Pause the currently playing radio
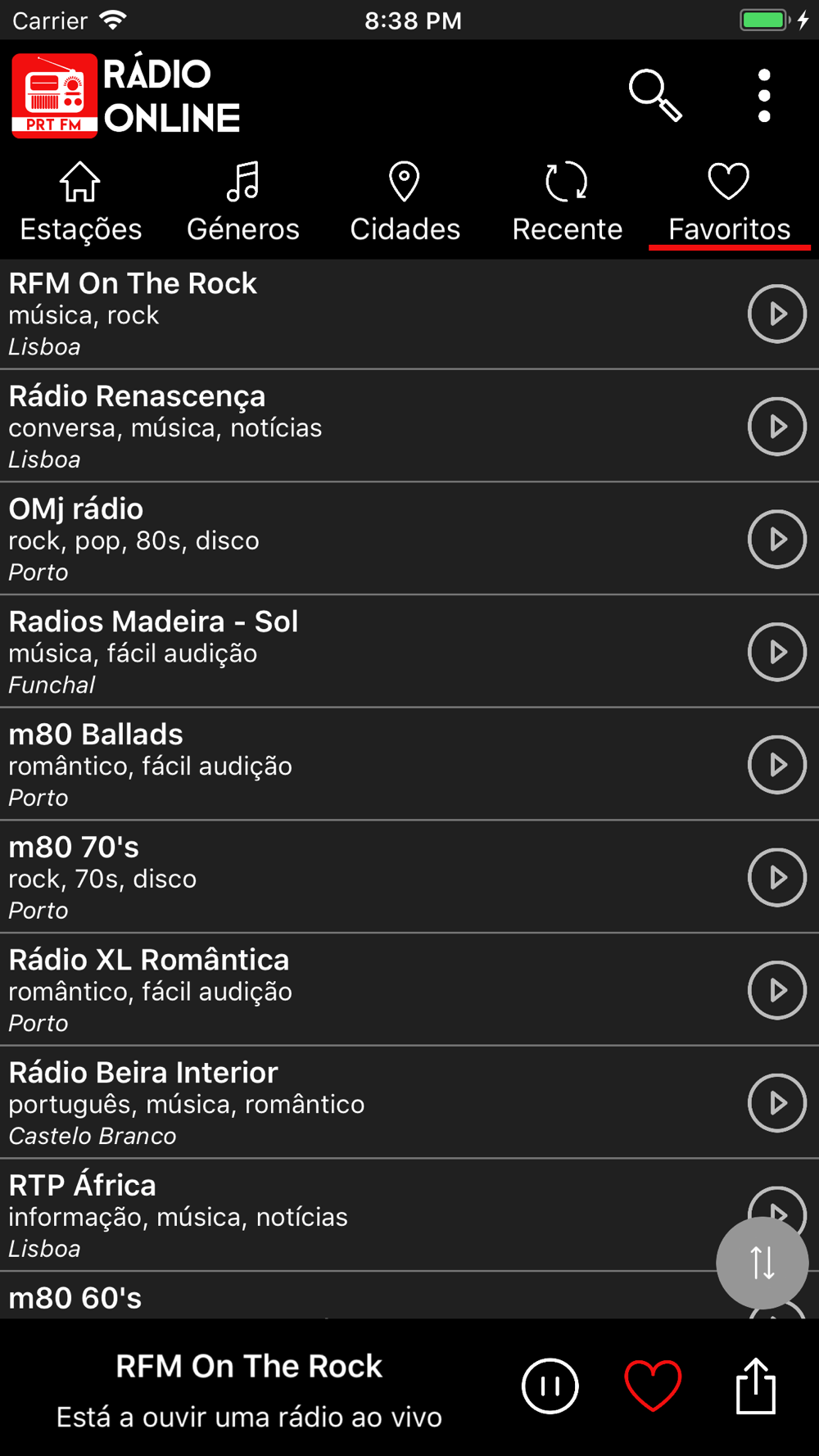 click(550, 1386)
